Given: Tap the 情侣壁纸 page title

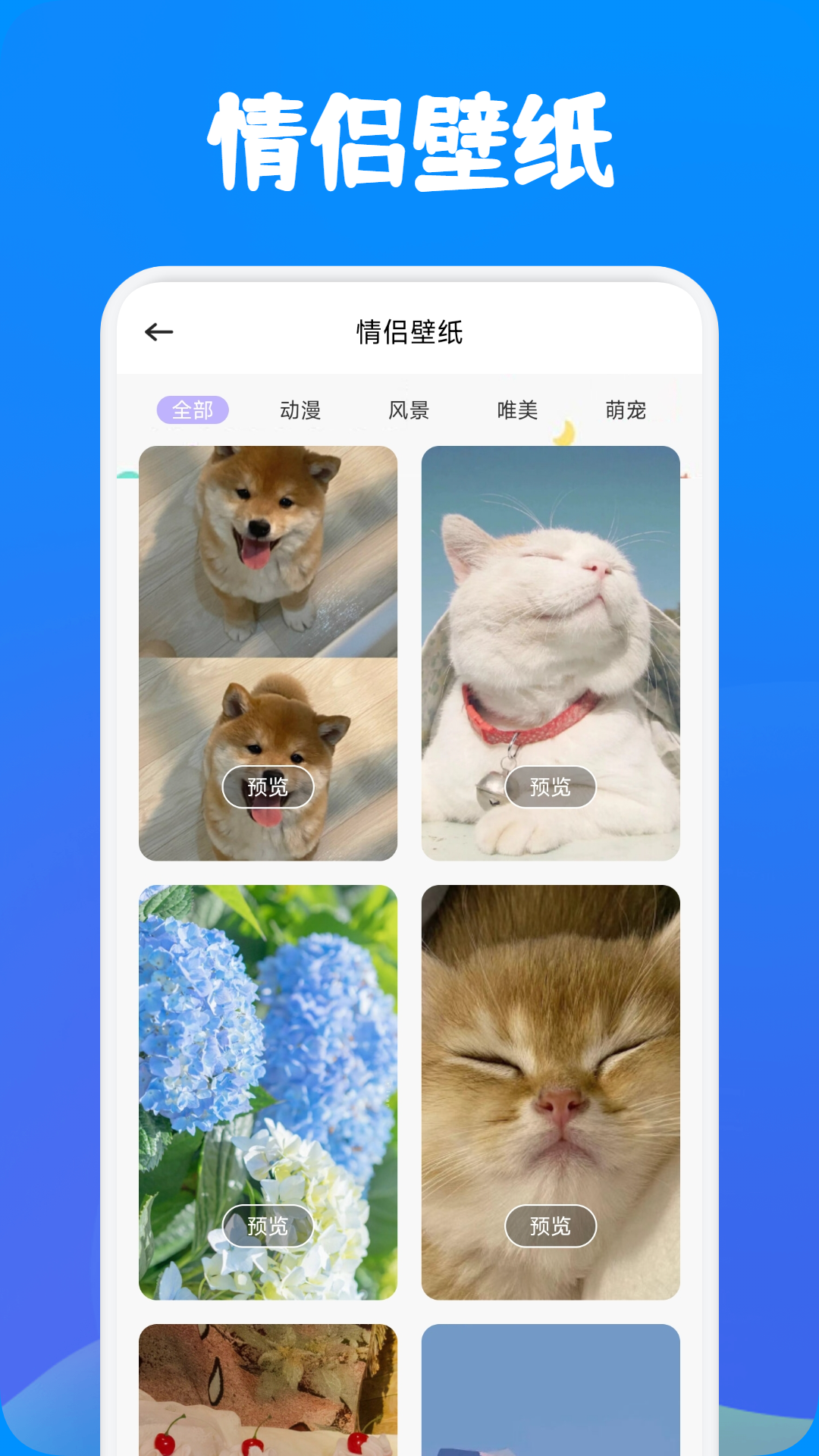Looking at the screenshot, I should 409,331.
